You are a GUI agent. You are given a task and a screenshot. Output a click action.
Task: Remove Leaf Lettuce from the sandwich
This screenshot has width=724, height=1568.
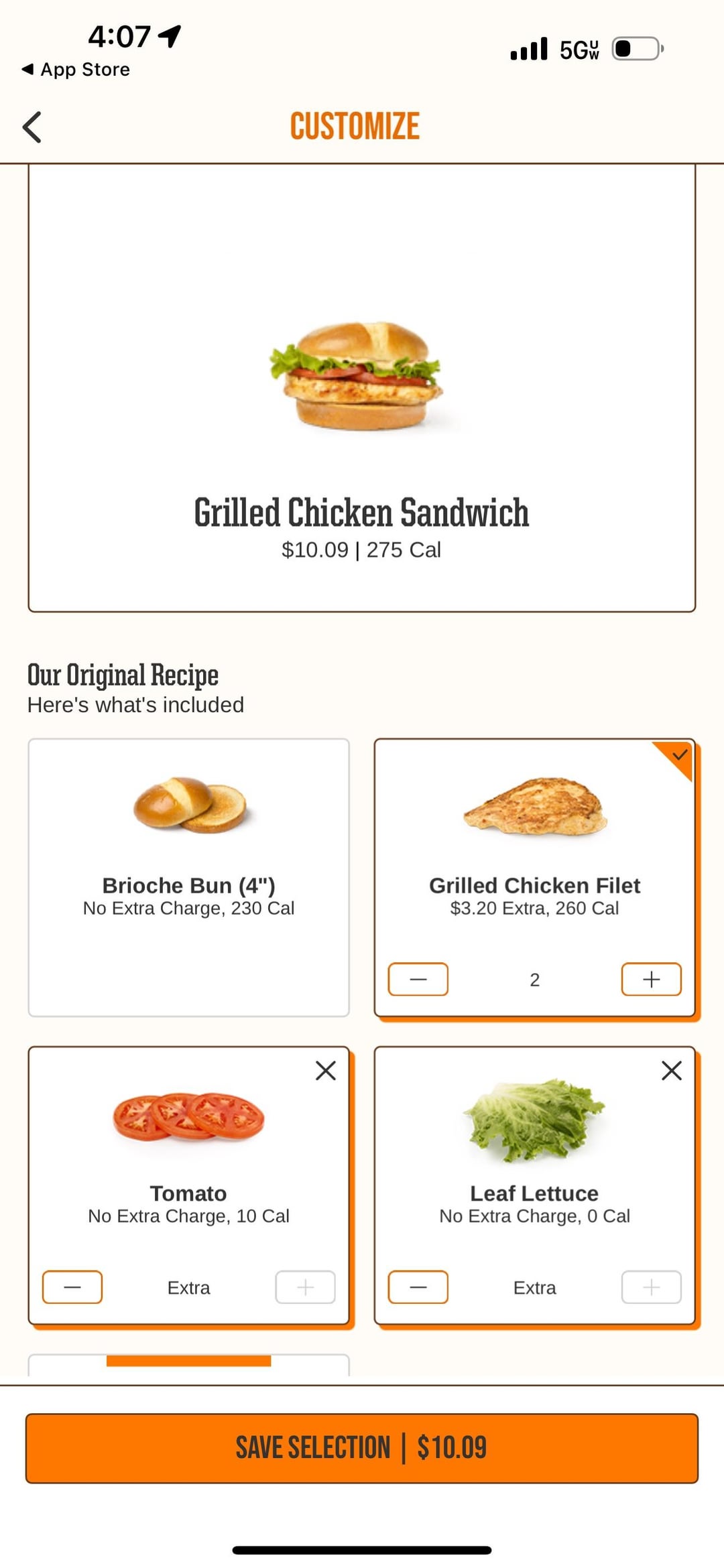click(x=672, y=1071)
